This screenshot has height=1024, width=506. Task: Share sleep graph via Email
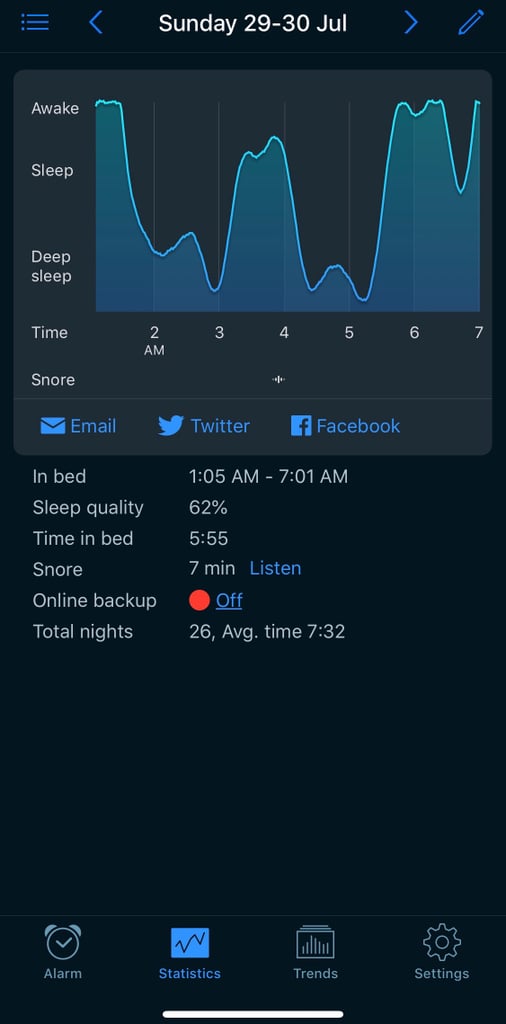[x=78, y=426]
